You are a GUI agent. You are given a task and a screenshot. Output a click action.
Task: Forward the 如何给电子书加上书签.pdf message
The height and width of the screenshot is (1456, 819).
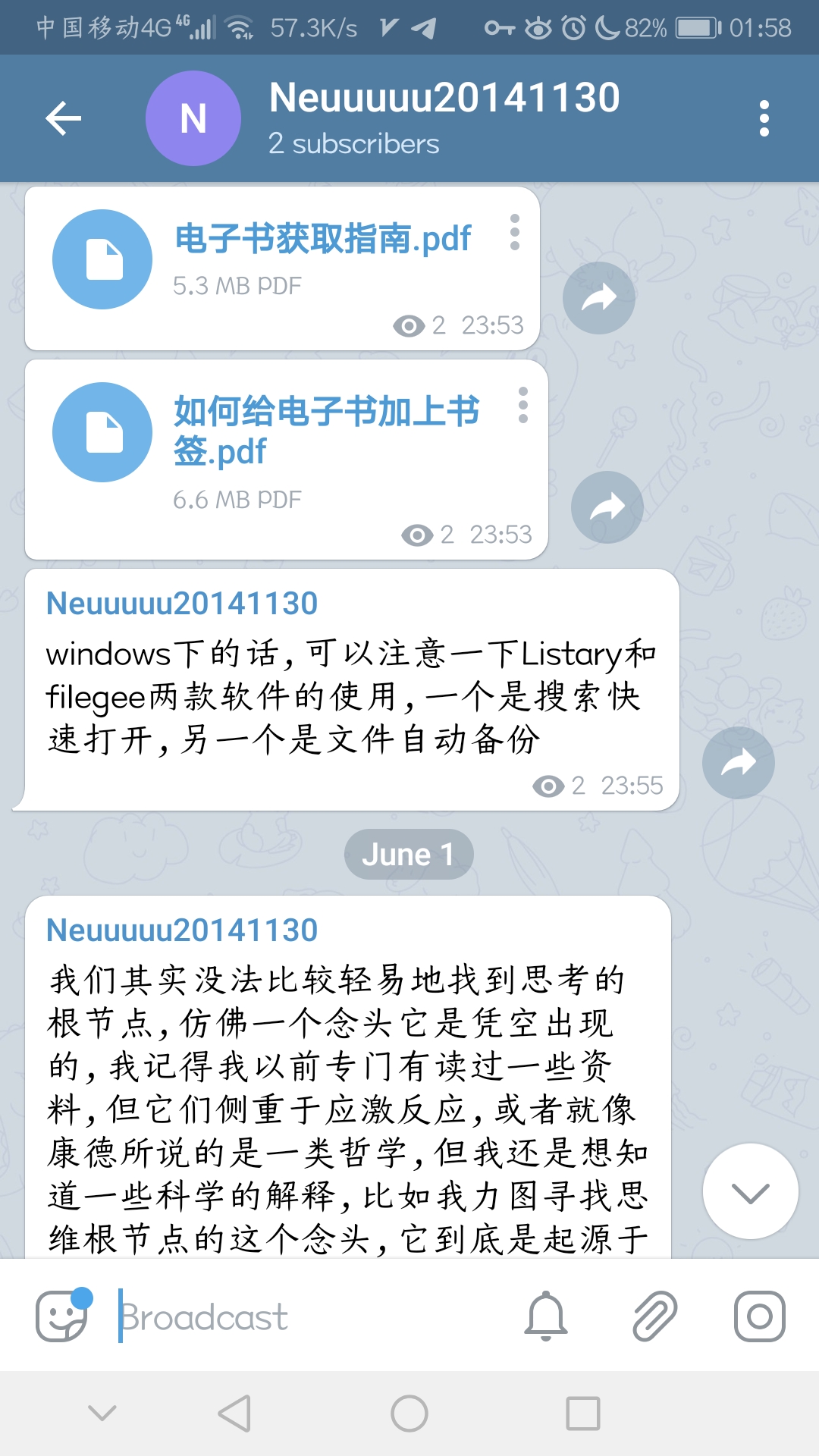click(x=607, y=507)
